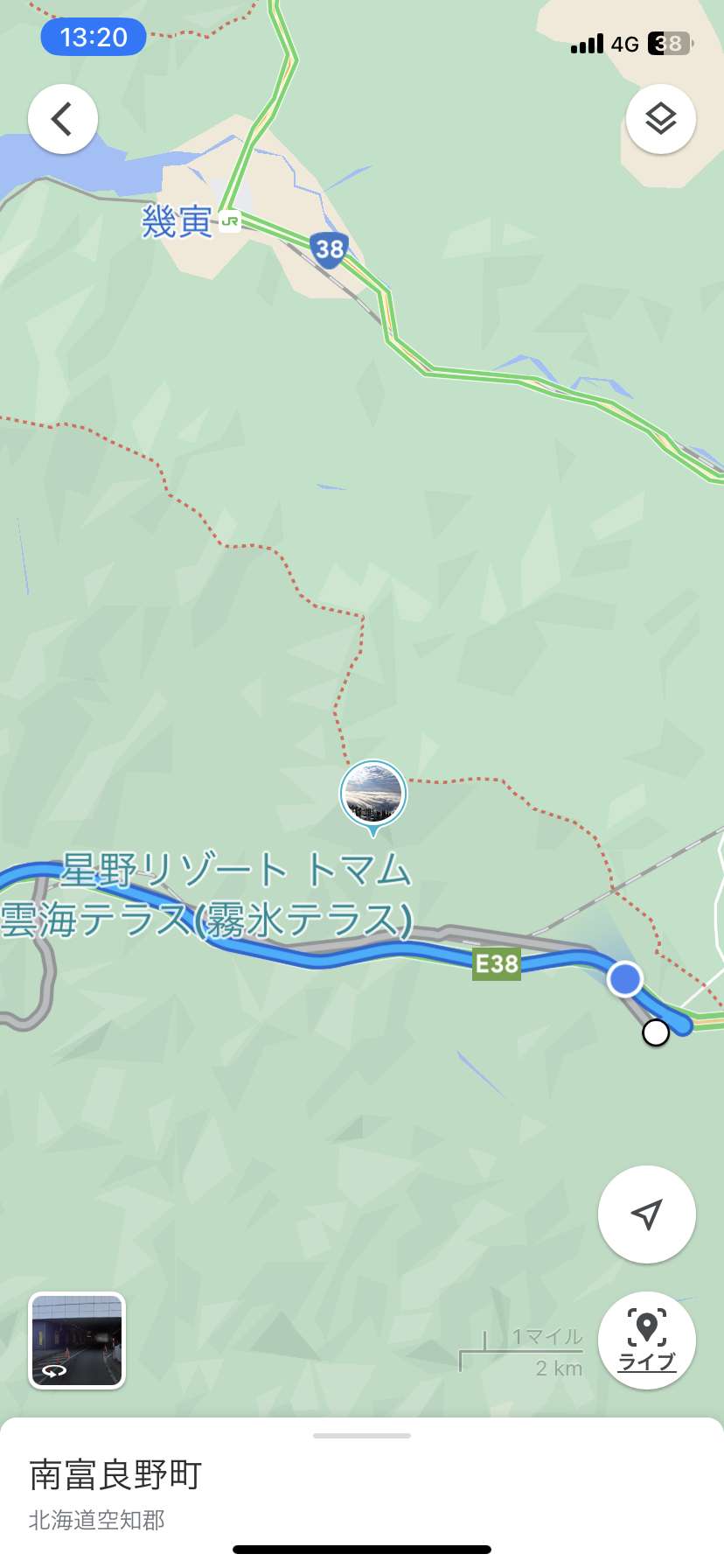The height and width of the screenshot is (1568, 724).
Task: Tap the white route waypoint circle
Action: [x=655, y=1032]
